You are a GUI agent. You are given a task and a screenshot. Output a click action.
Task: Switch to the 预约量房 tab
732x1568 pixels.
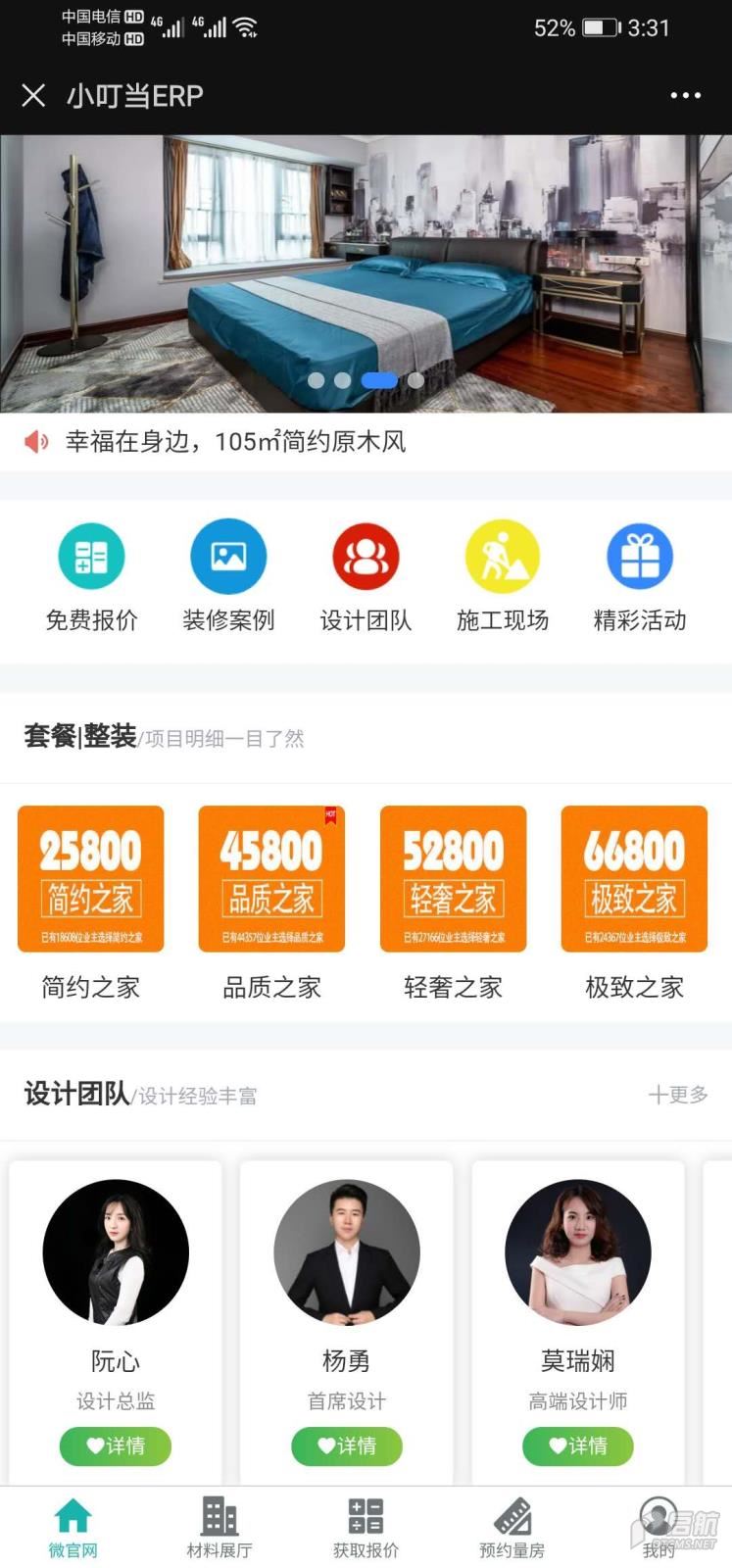click(512, 1527)
